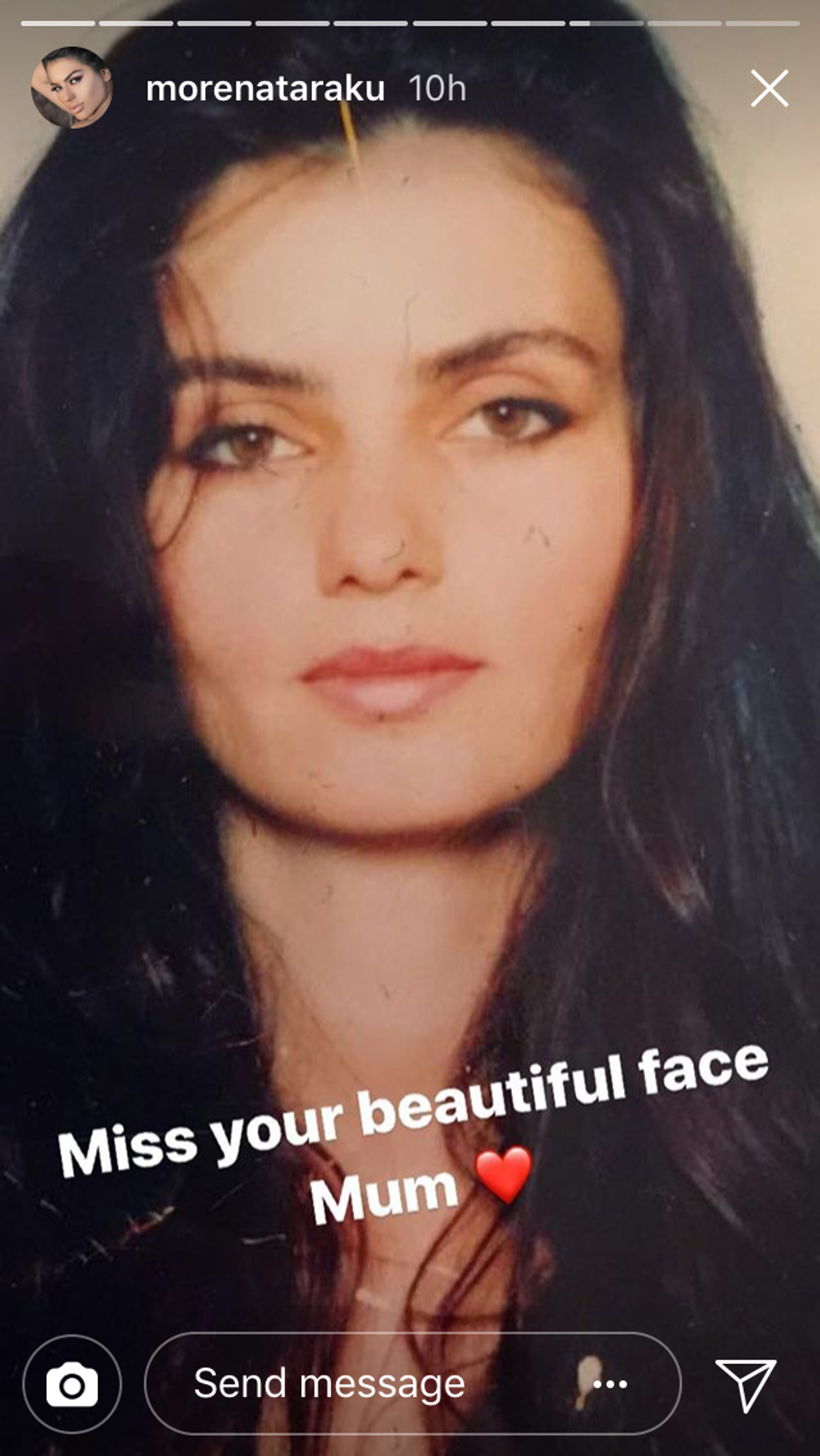Open the camera to reply
Screen dimensions: 820x1456
(x=72, y=1385)
